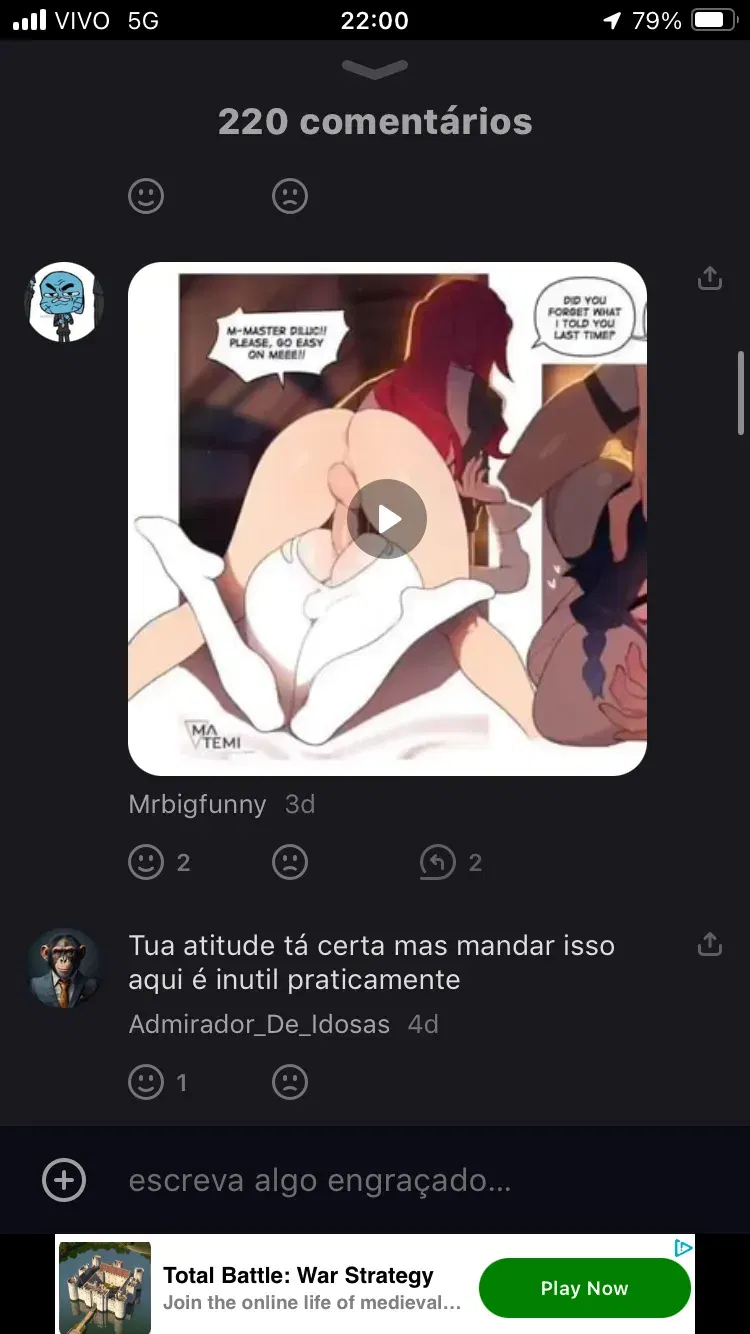Smile at Mrbigfunny's comment
This screenshot has width=750, height=1334.
[x=146, y=862]
